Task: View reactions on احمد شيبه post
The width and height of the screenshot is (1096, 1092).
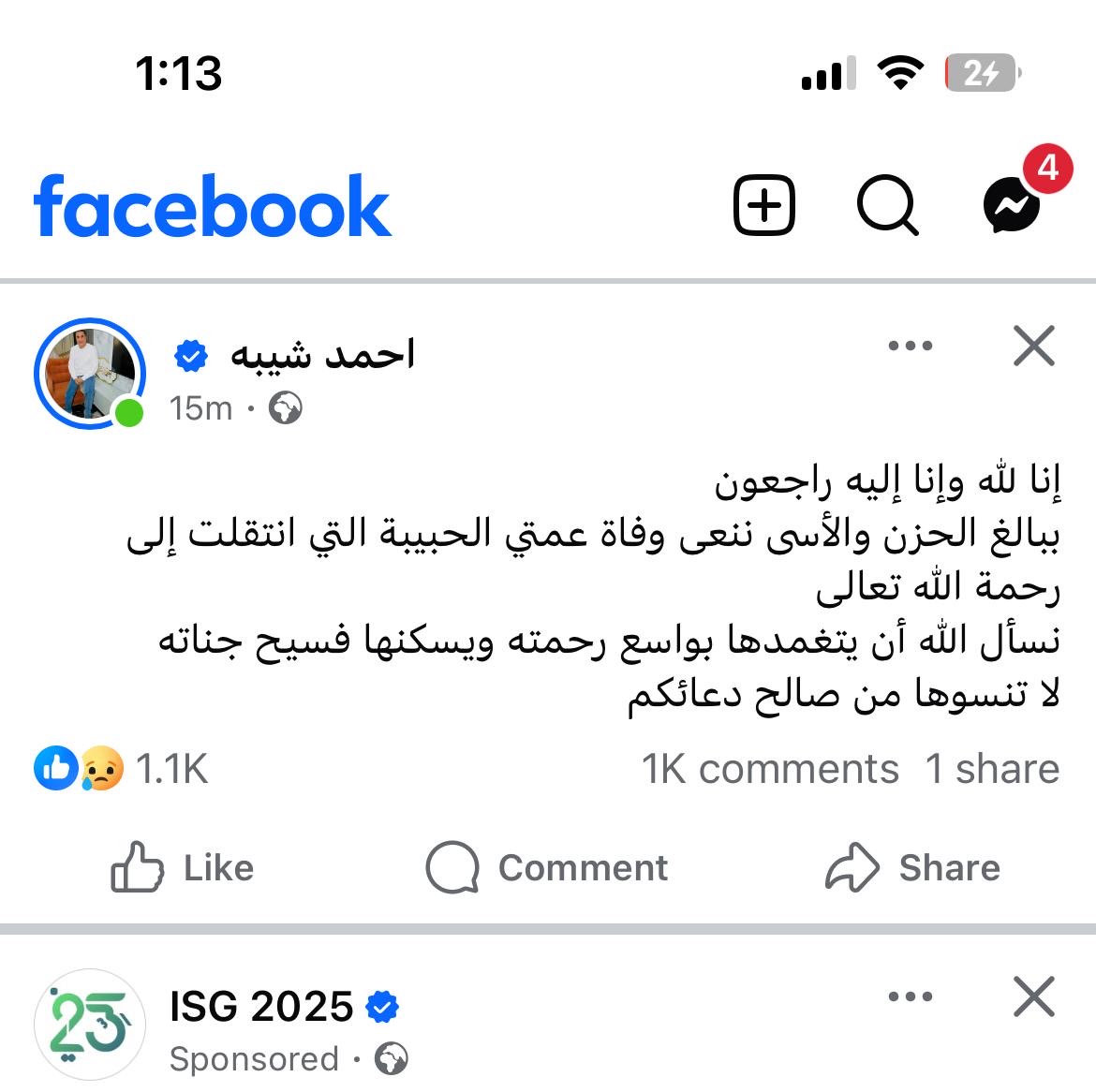Action: 122,769
